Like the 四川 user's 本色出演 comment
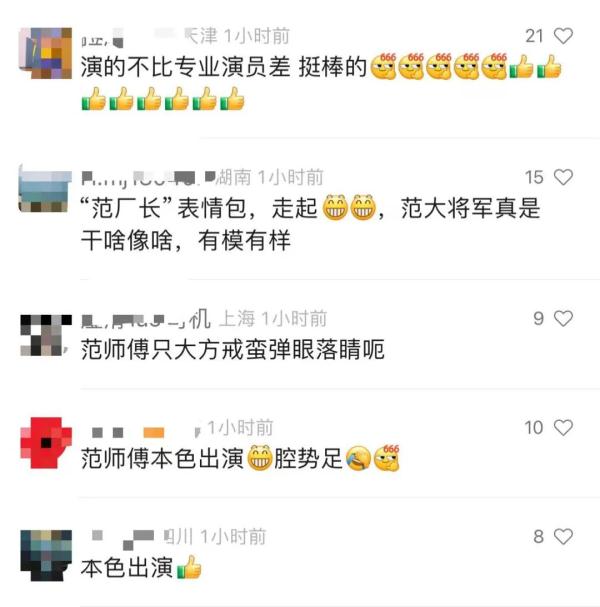 (x=563, y=537)
